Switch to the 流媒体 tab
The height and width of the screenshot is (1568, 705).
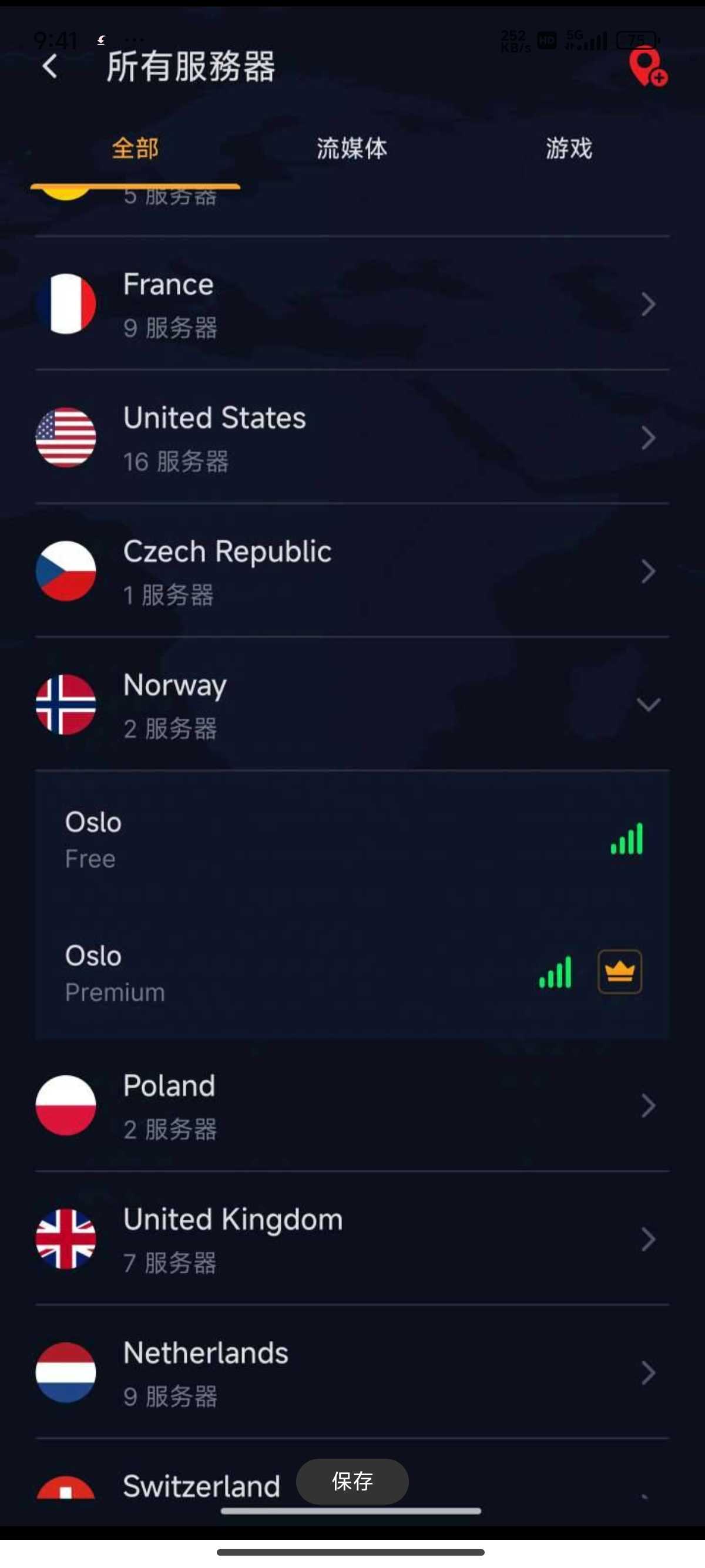(x=352, y=149)
